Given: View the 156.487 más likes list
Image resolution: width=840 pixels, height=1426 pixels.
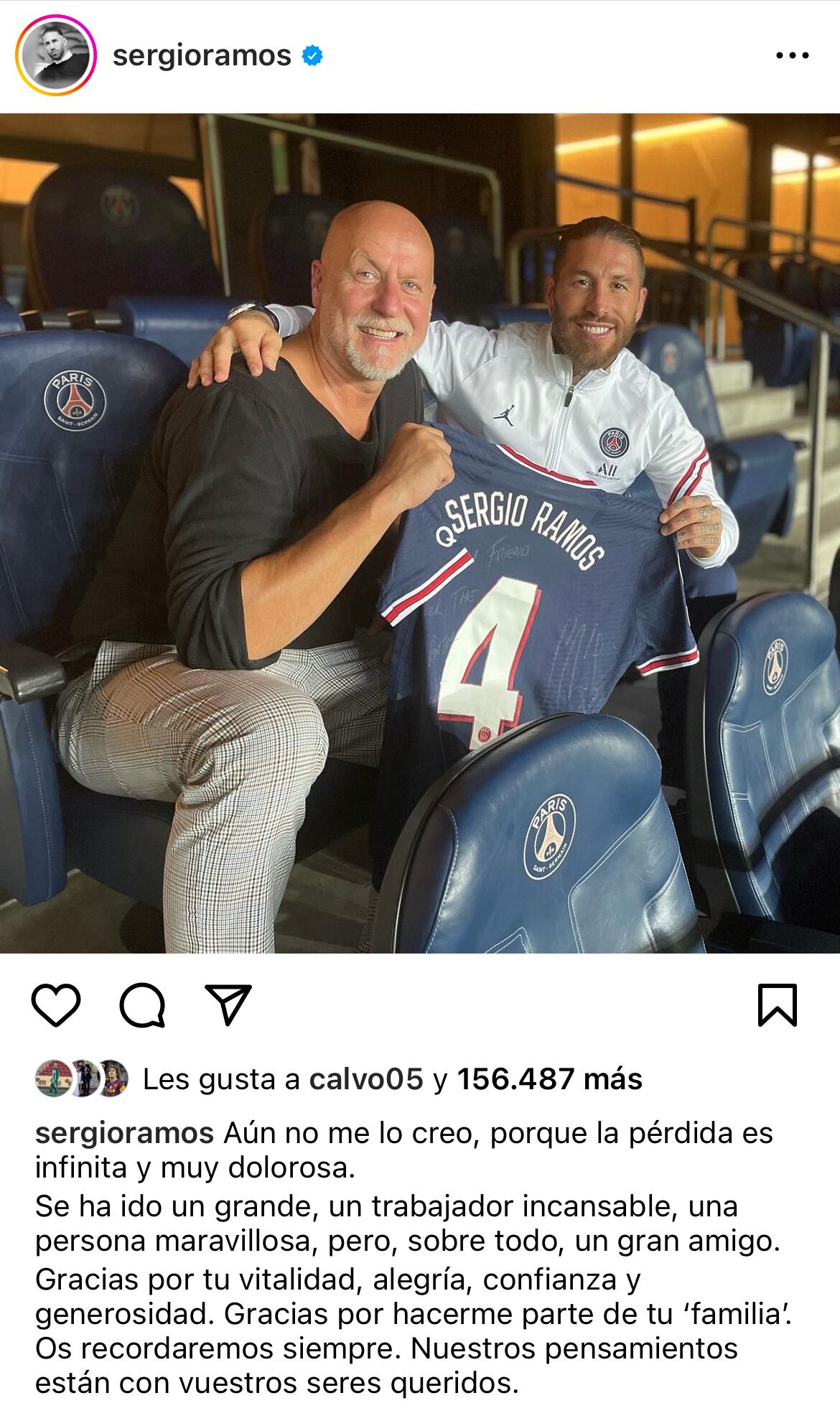Looking at the screenshot, I should [549, 1079].
